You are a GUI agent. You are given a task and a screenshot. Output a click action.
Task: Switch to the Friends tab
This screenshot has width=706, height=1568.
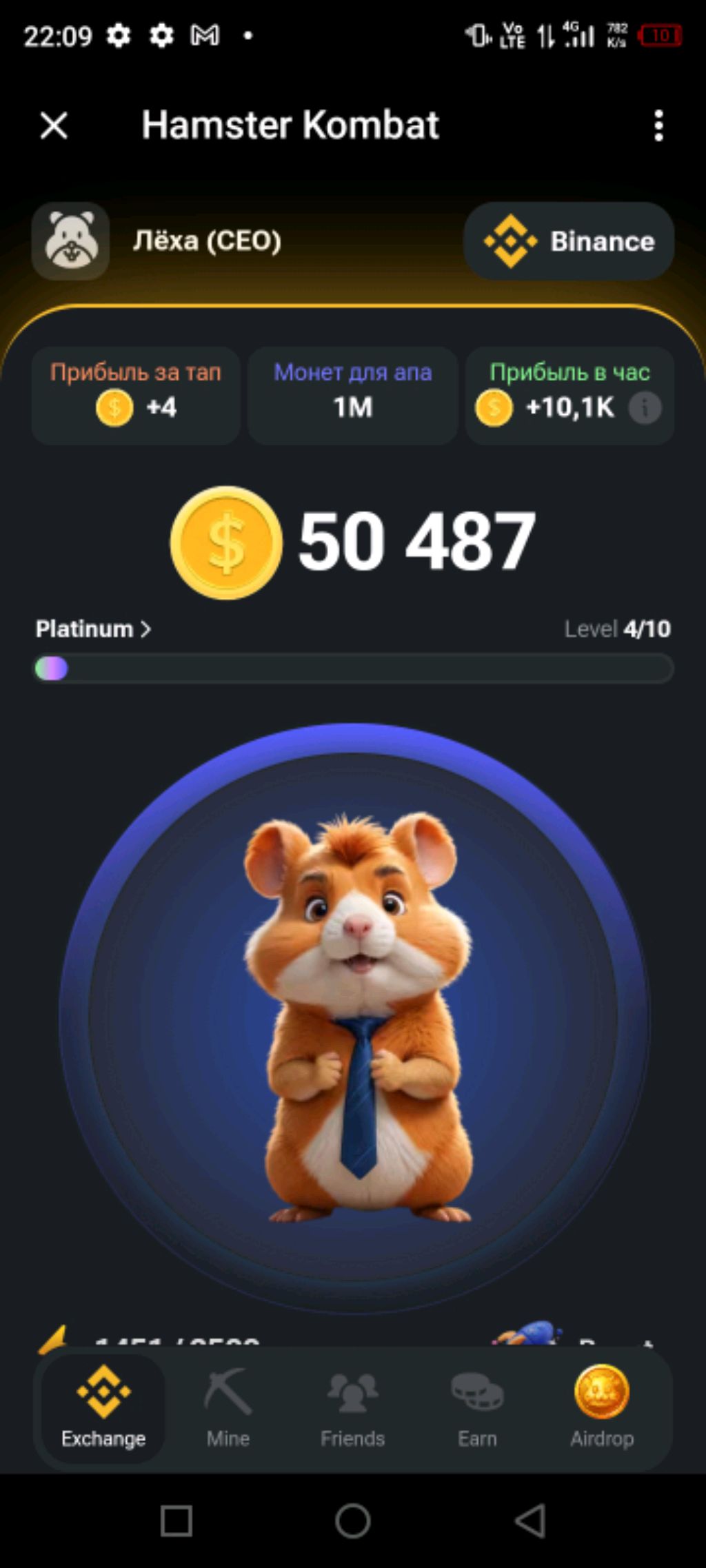coord(352,1407)
